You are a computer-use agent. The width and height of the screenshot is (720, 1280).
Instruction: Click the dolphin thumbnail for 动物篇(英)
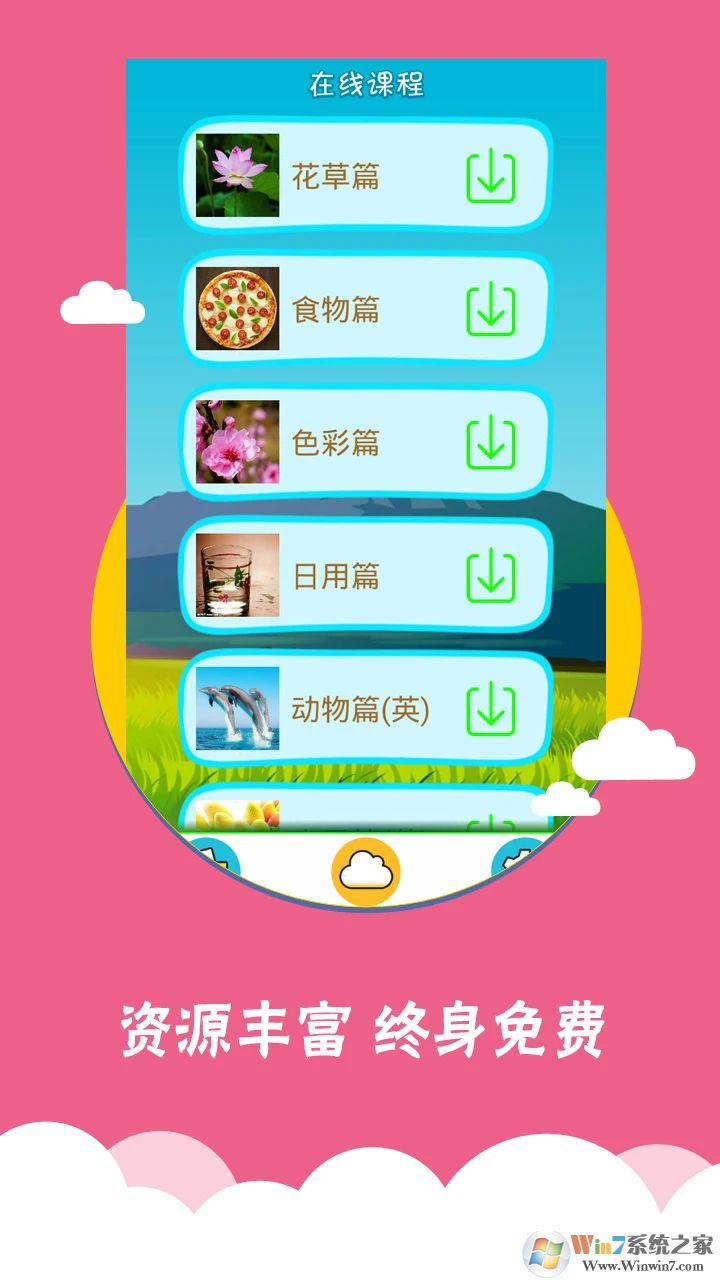pos(238,709)
